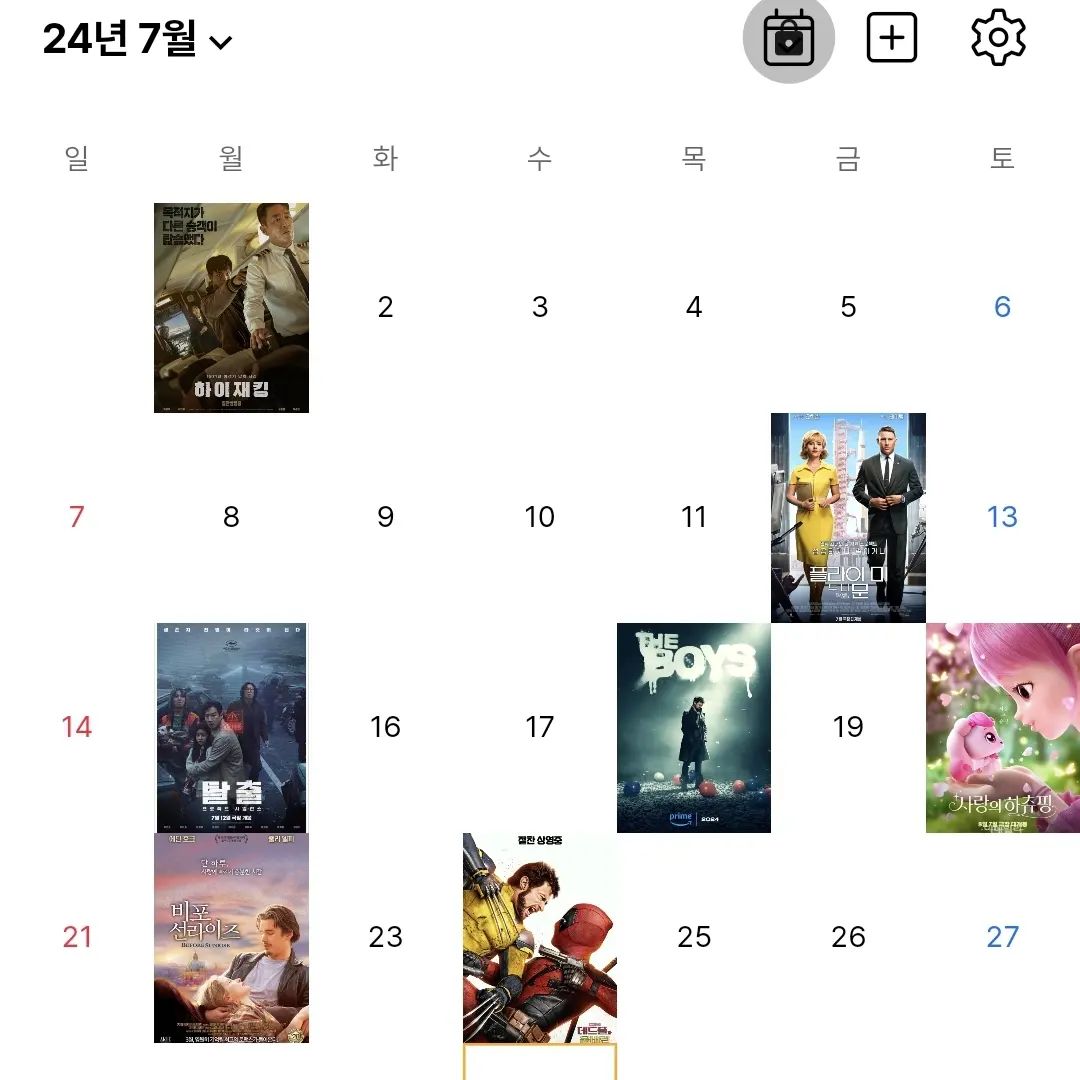Select July 19 on the calendar
Image resolution: width=1080 pixels, height=1080 pixels.
pos(848,728)
